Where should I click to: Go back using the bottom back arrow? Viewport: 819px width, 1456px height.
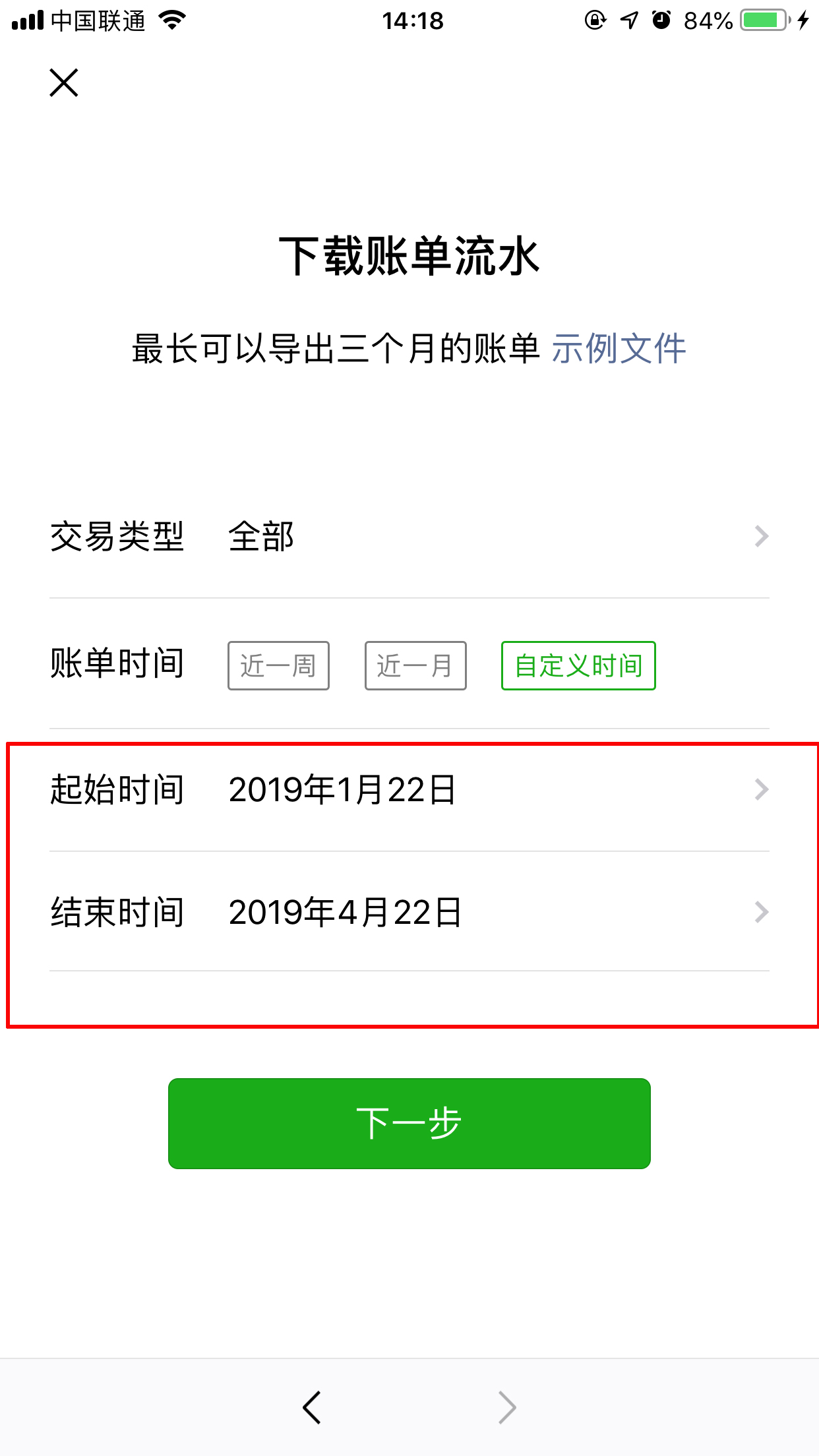coord(312,1407)
